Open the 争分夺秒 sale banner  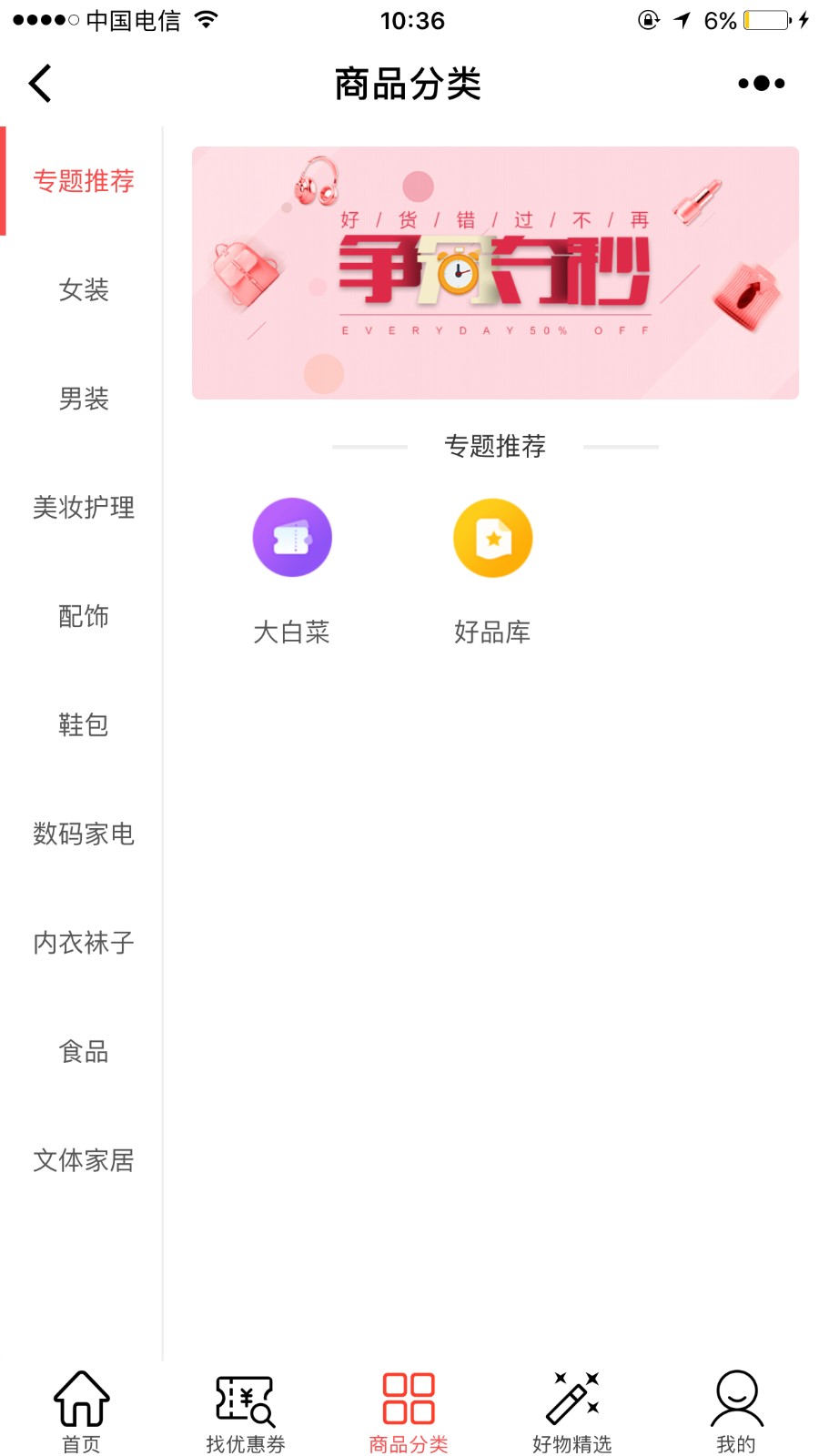click(495, 273)
